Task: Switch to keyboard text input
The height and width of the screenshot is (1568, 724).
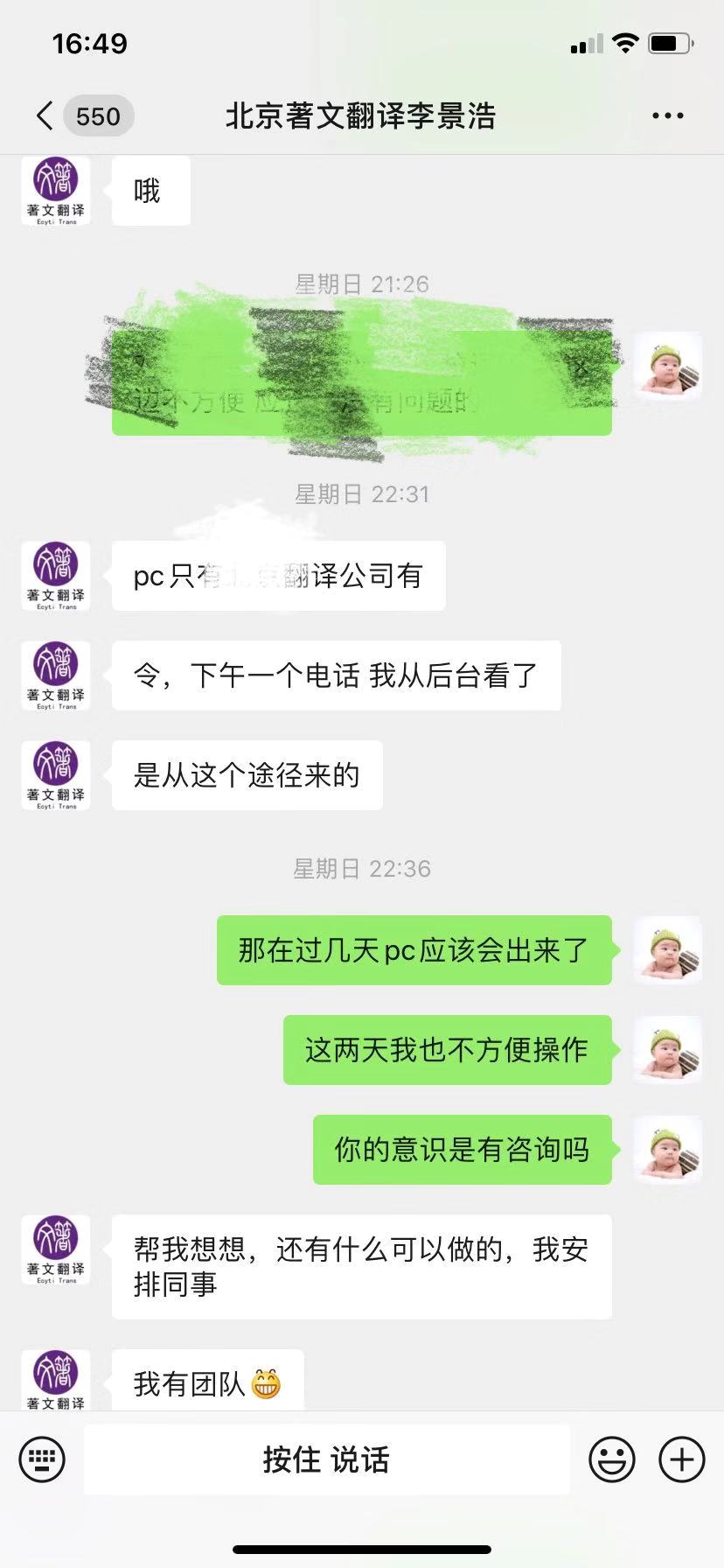Action: tap(42, 1459)
